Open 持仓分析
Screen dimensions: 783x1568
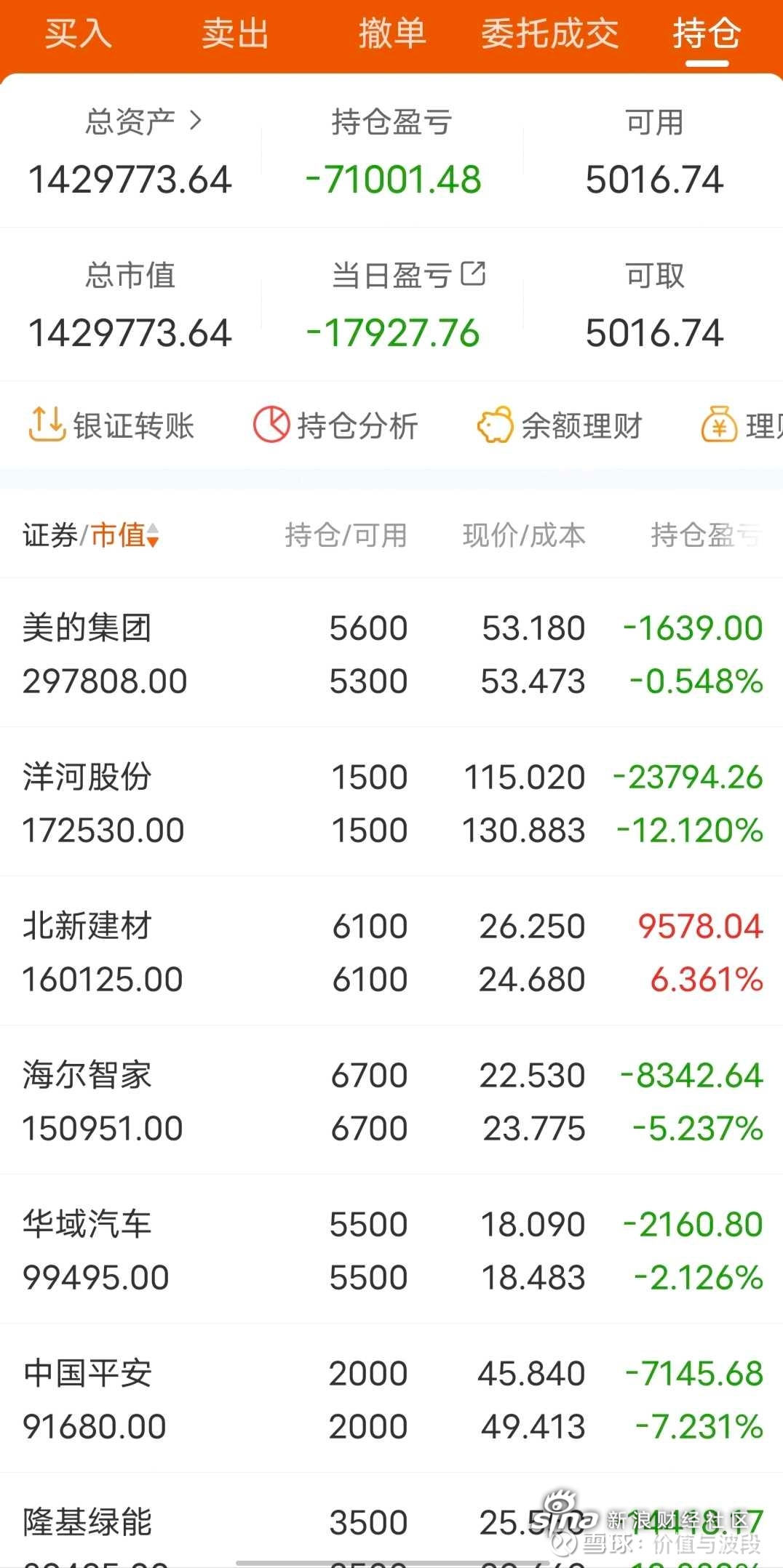click(335, 425)
